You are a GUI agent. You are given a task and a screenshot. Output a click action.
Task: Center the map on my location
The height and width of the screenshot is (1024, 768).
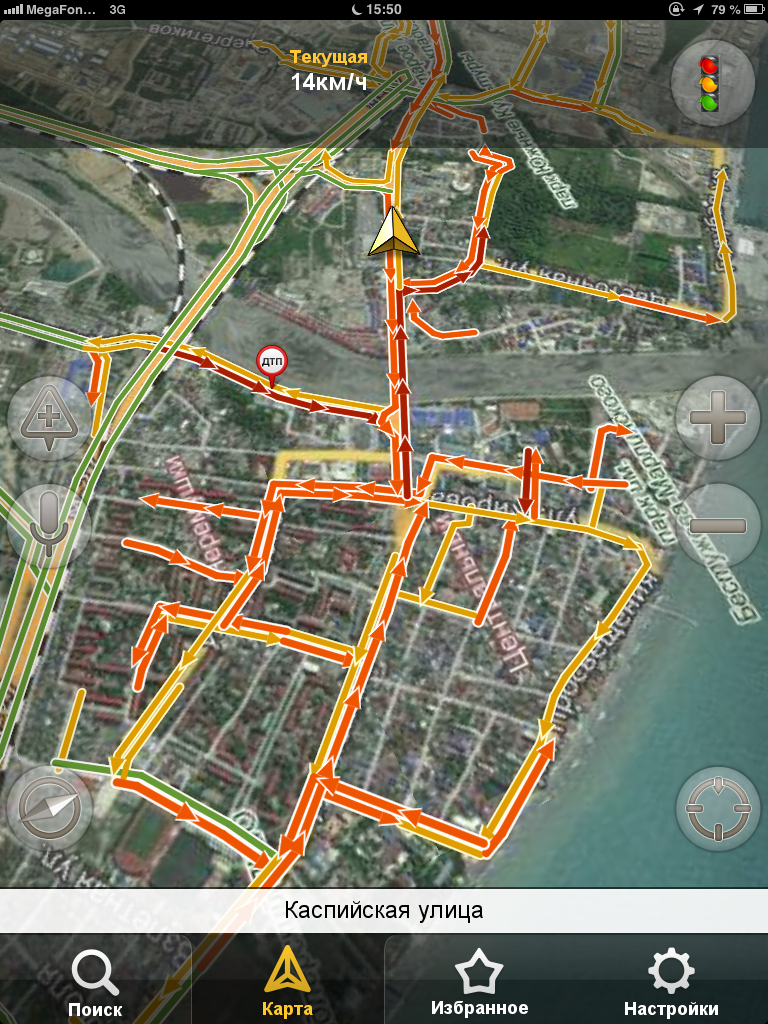pyautogui.click(x=718, y=807)
